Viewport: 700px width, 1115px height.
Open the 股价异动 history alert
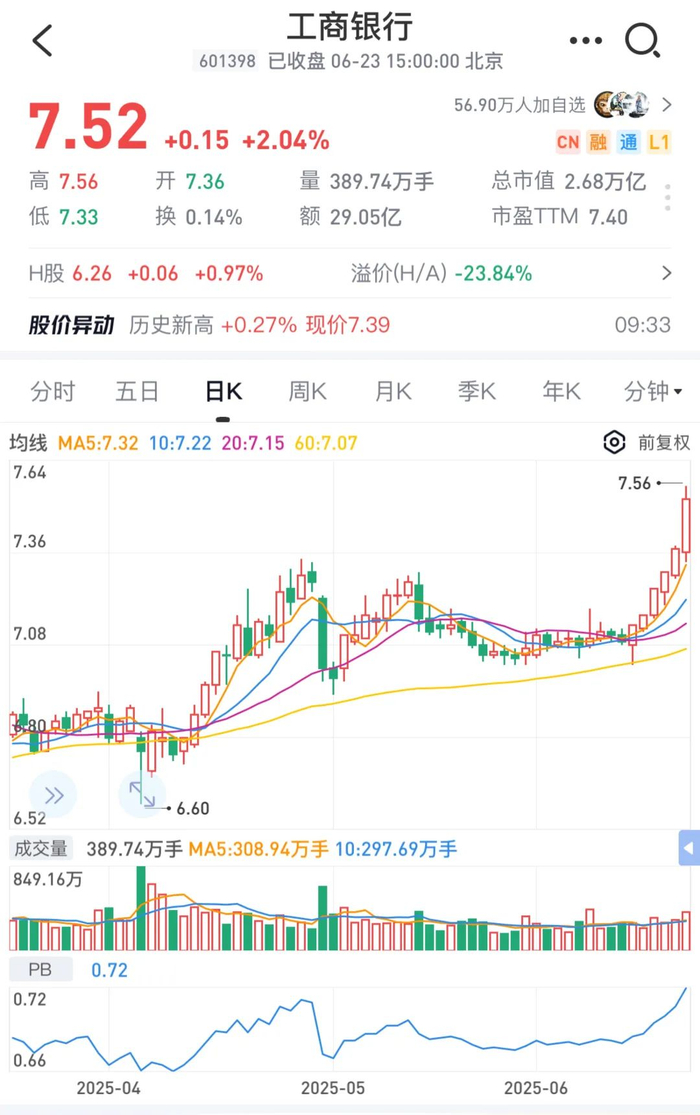coord(350,325)
